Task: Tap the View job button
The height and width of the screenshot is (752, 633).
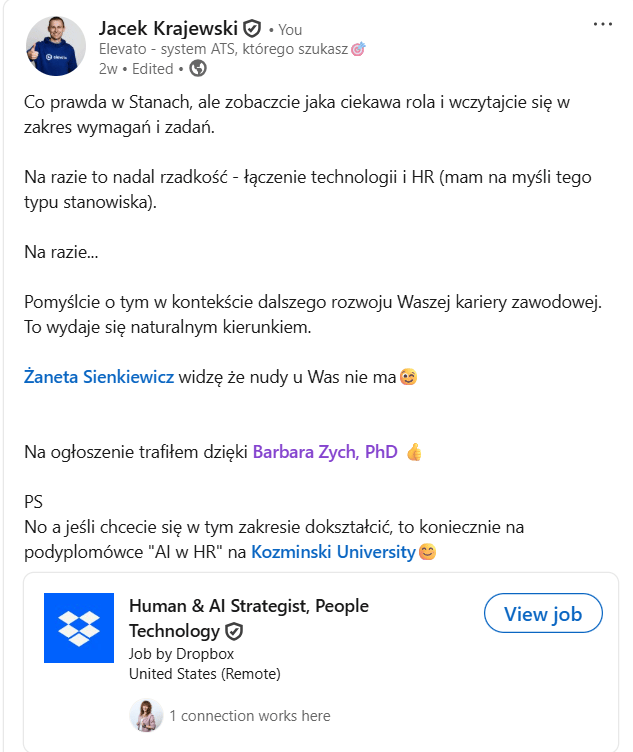Action: coord(542,614)
